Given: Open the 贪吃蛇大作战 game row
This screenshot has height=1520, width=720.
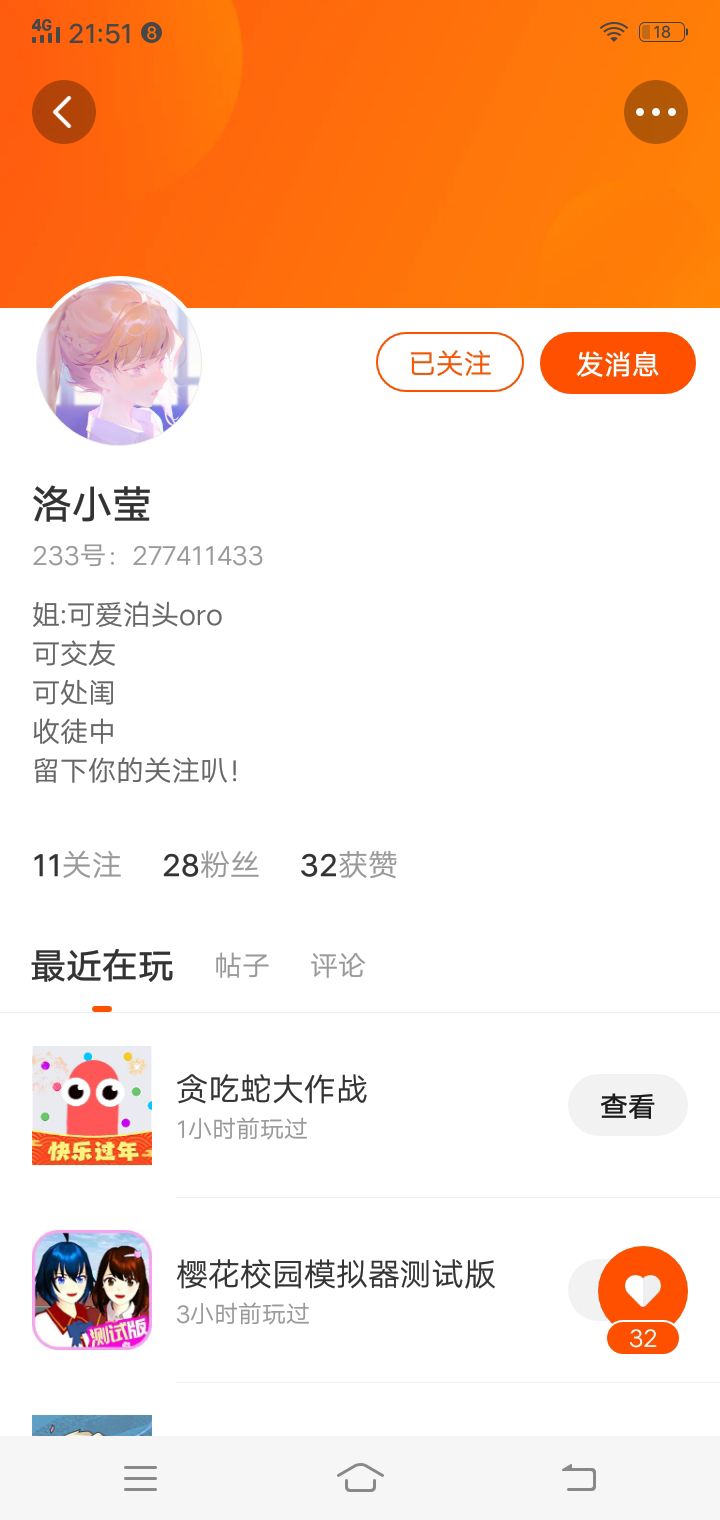Looking at the screenshot, I should (360, 1106).
